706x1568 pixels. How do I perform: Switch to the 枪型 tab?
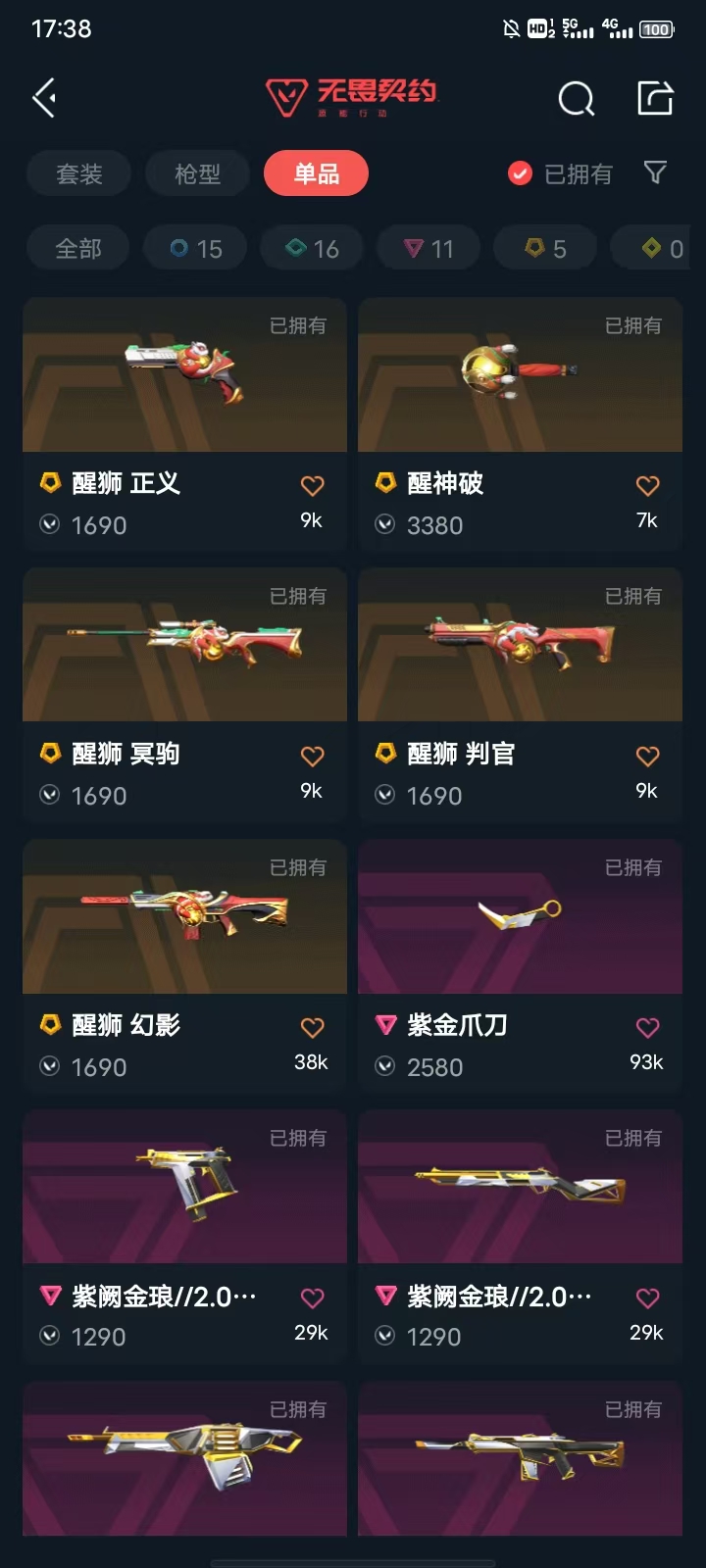pos(197,174)
